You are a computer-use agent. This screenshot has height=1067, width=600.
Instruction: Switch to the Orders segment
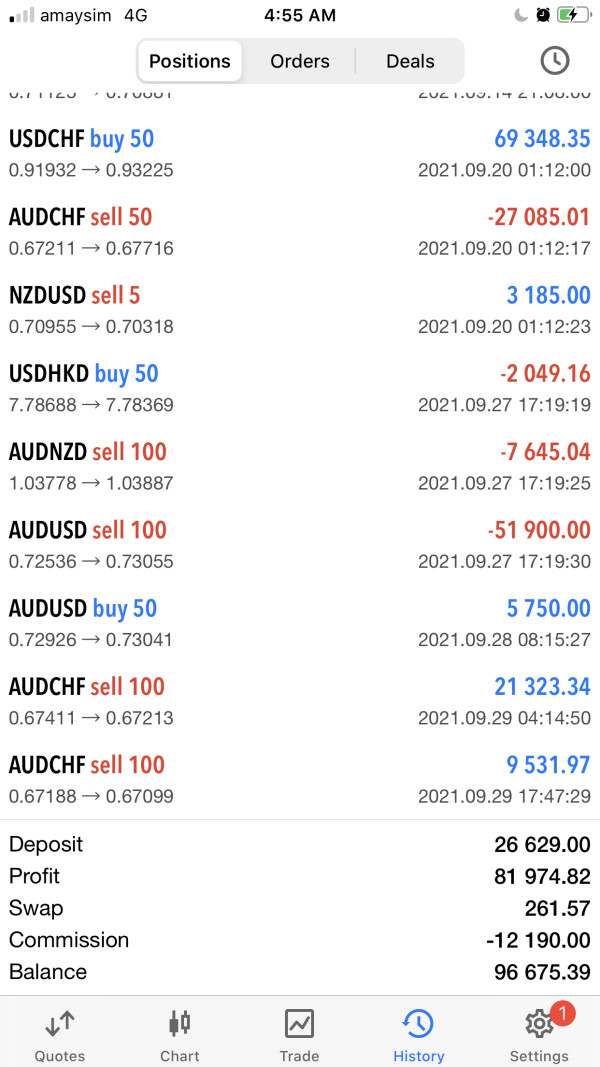point(300,61)
